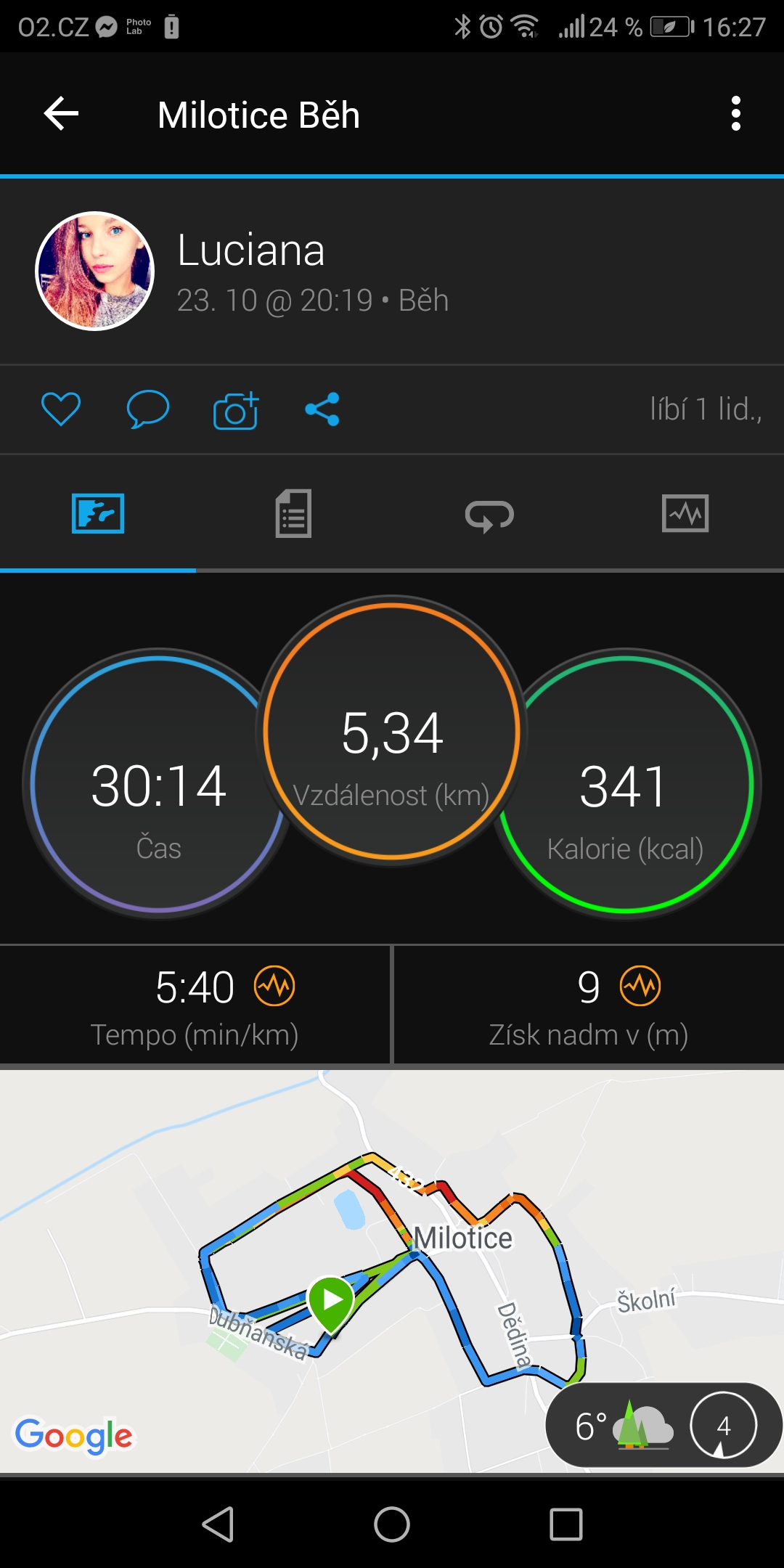This screenshot has width=784, height=1568.
Task: Share this running activity
Action: tap(322, 409)
